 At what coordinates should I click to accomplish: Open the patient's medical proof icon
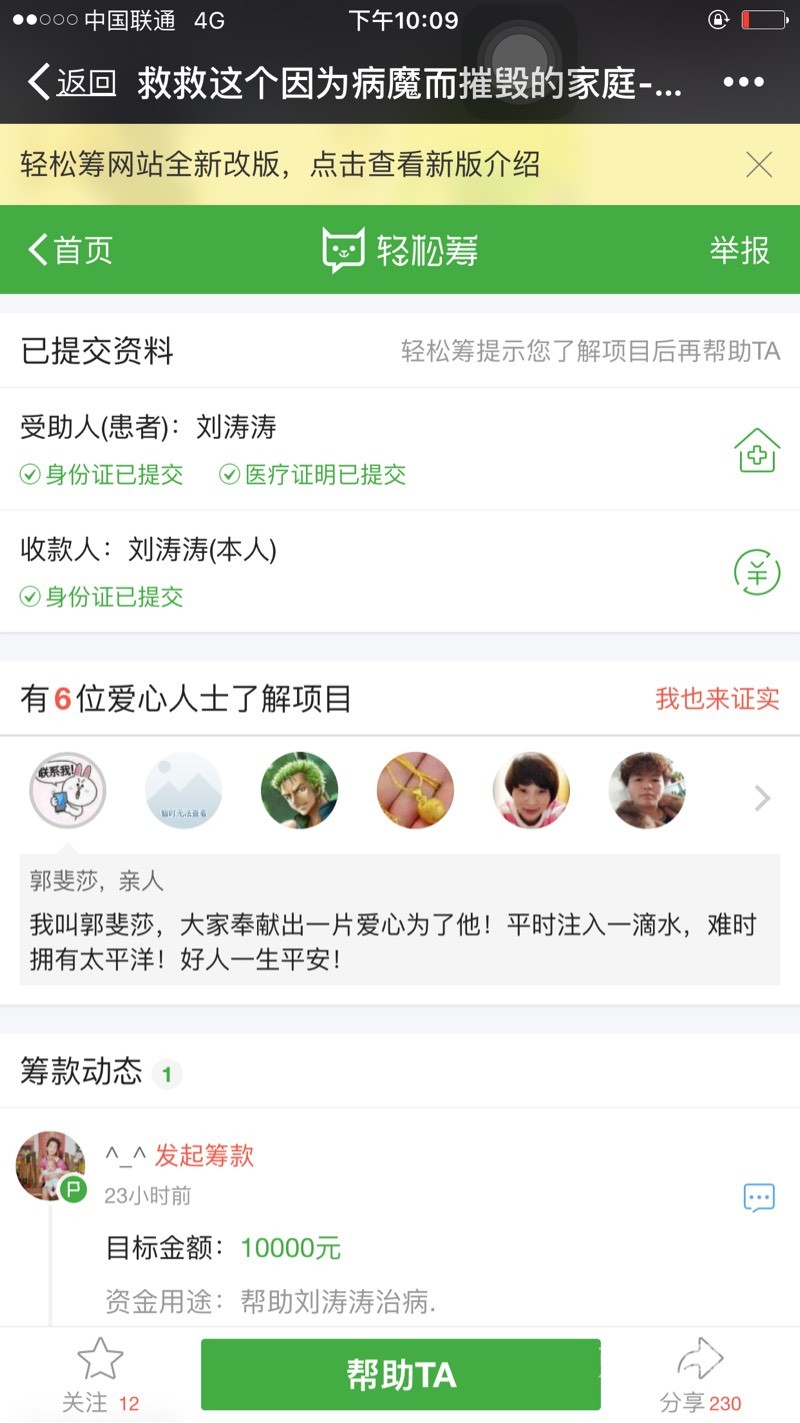click(757, 450)
